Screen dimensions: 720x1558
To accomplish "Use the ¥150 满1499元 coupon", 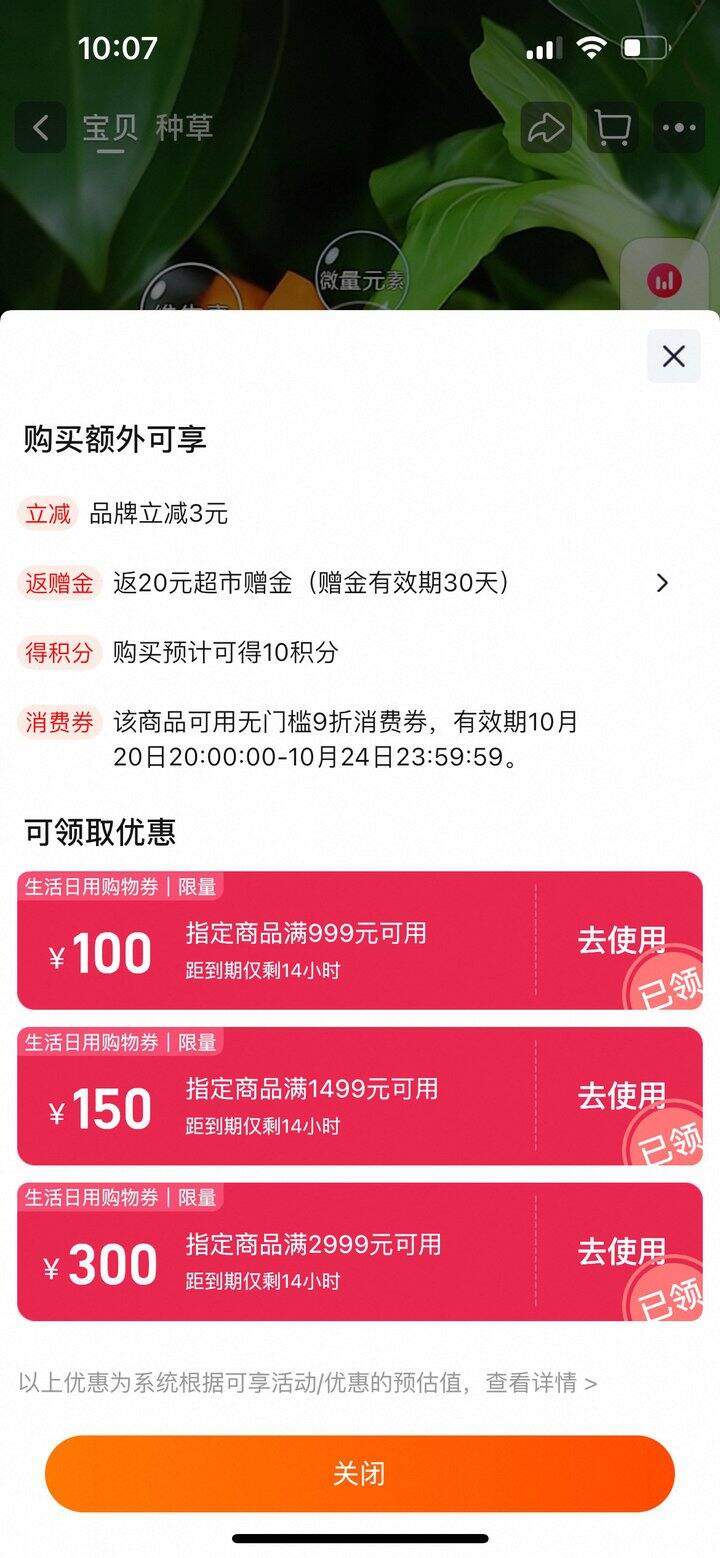I will 621,1096.
